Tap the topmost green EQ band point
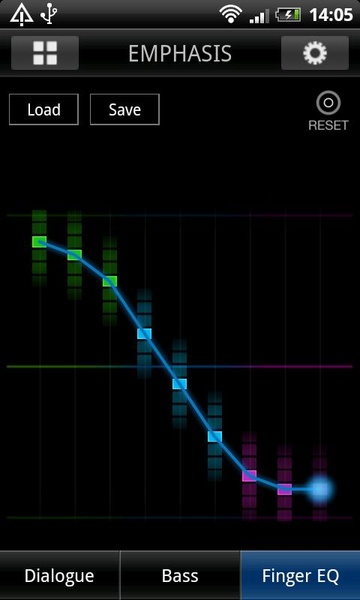Image resolution: width=360 pixels, height=600 pixels. point(39,242)
